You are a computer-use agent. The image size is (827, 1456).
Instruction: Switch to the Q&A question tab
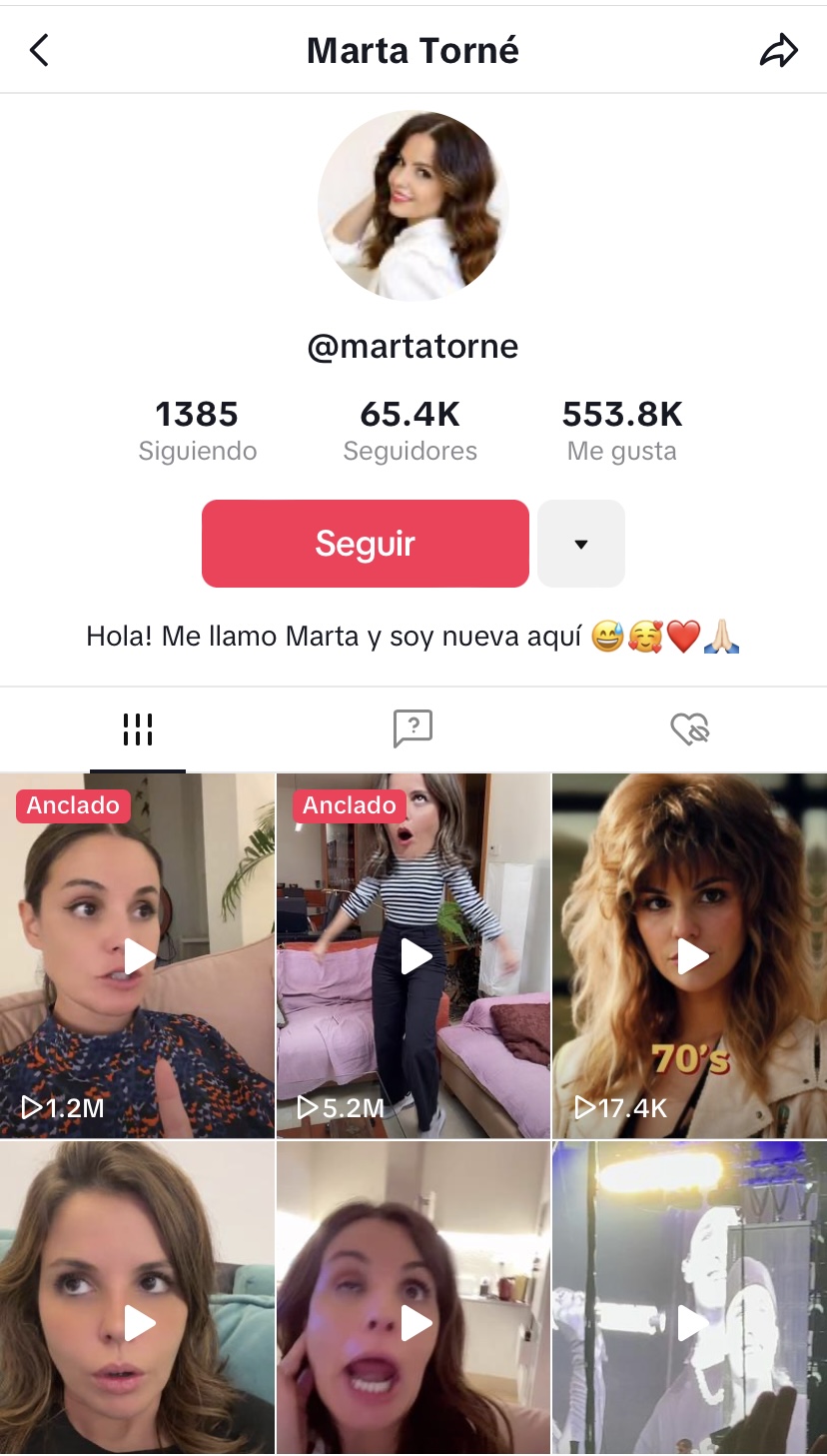point(413,729)
